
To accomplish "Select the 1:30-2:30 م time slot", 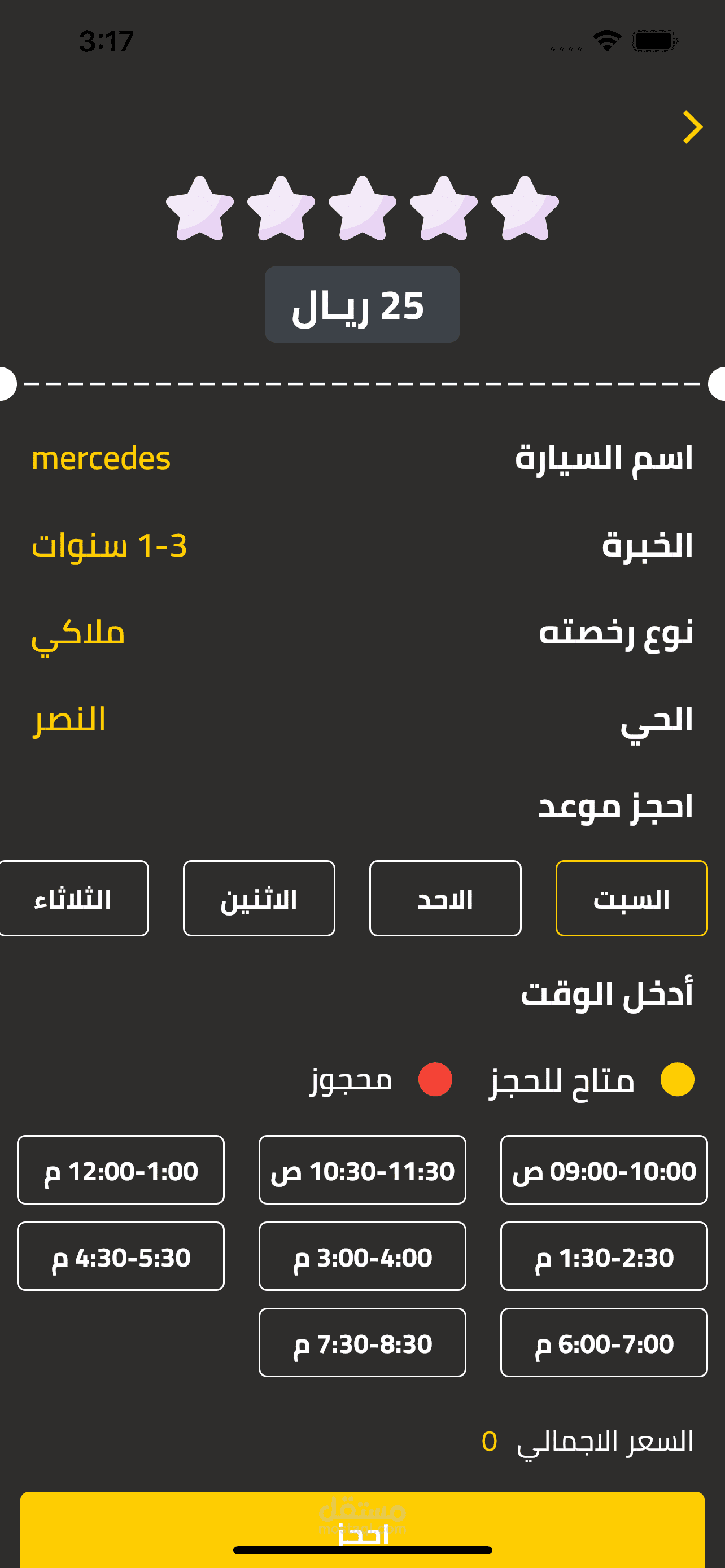I will click(x=604, y=1256).
